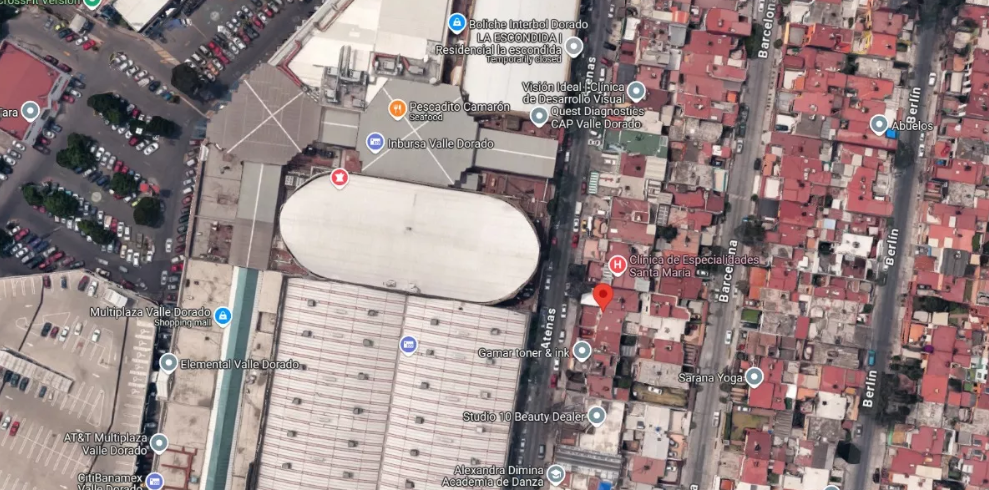
Task: Open the Multiplaza Valle Dorado shopping mall marker
Action: pos(222,316)
